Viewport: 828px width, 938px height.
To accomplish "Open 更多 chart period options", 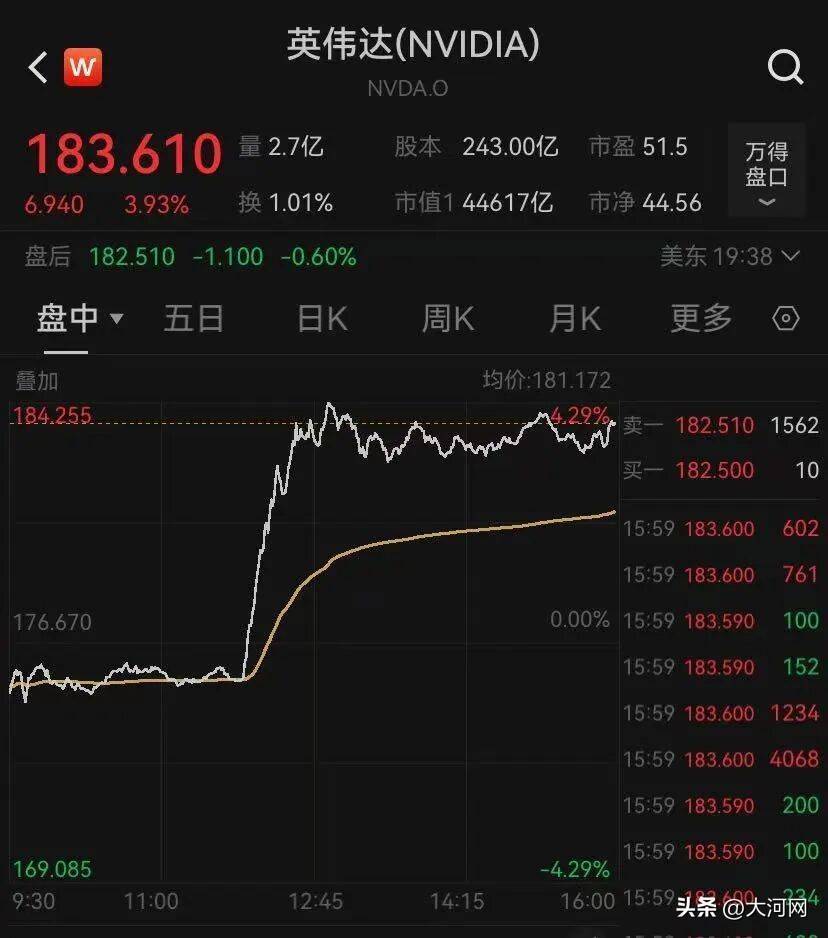I will click(x=701, y=319).
